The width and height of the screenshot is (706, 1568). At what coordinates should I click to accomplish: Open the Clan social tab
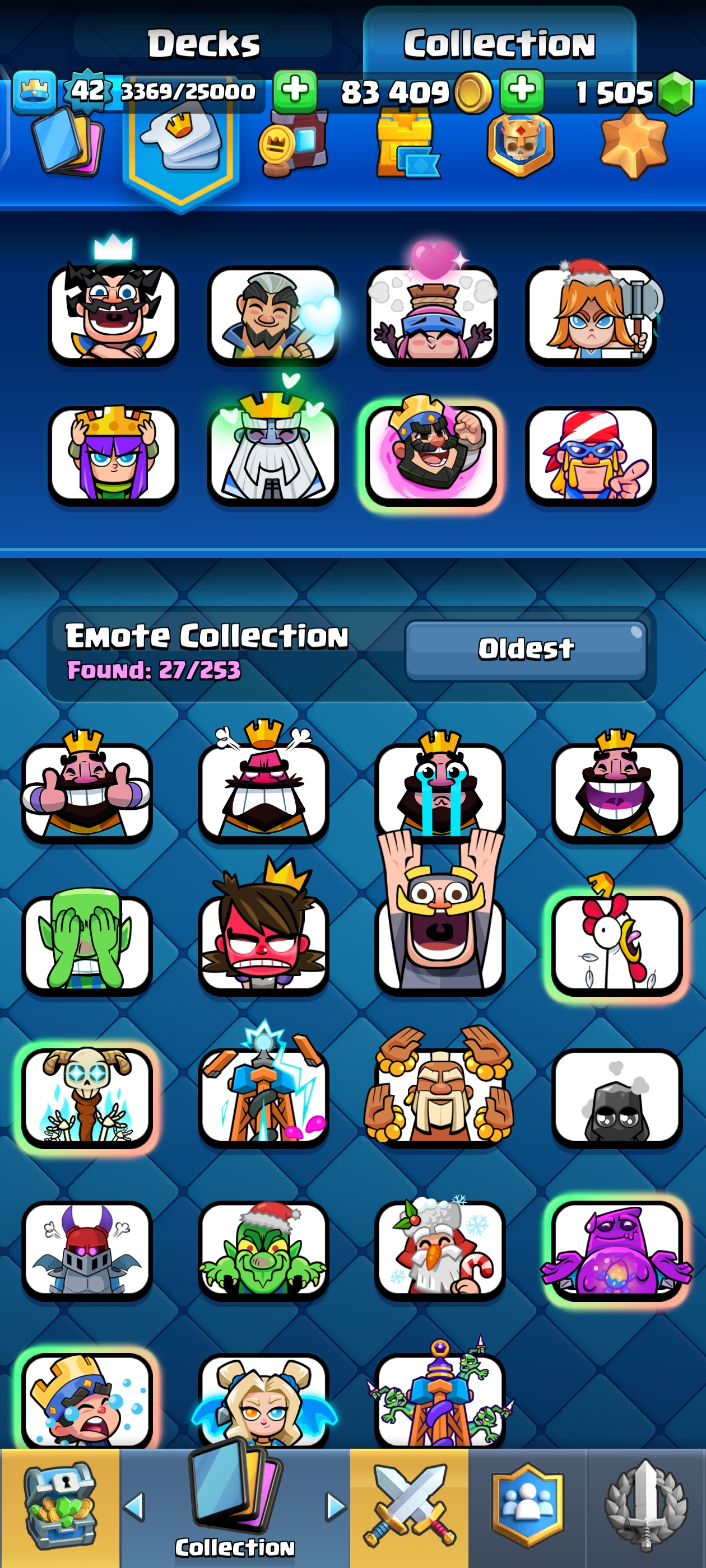coord(527,1506)
